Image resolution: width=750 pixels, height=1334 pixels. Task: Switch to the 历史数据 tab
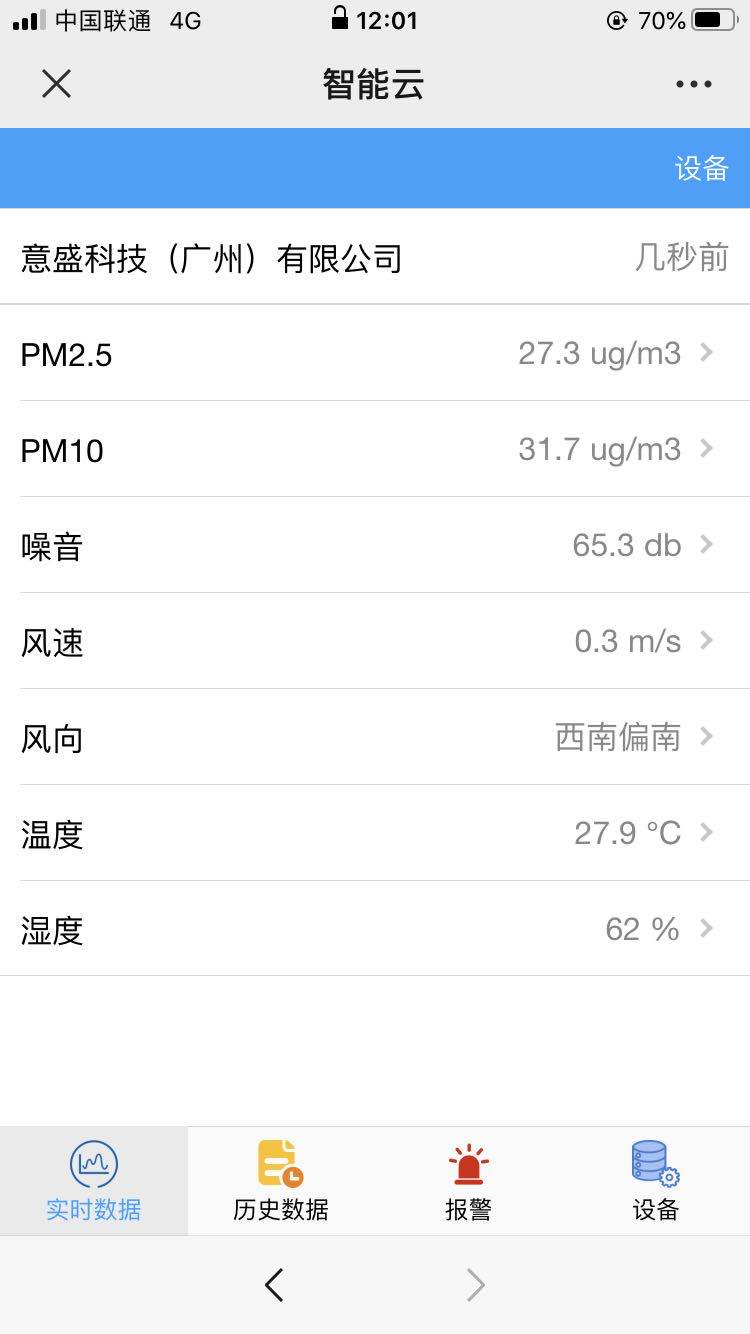coord(281,1181)
